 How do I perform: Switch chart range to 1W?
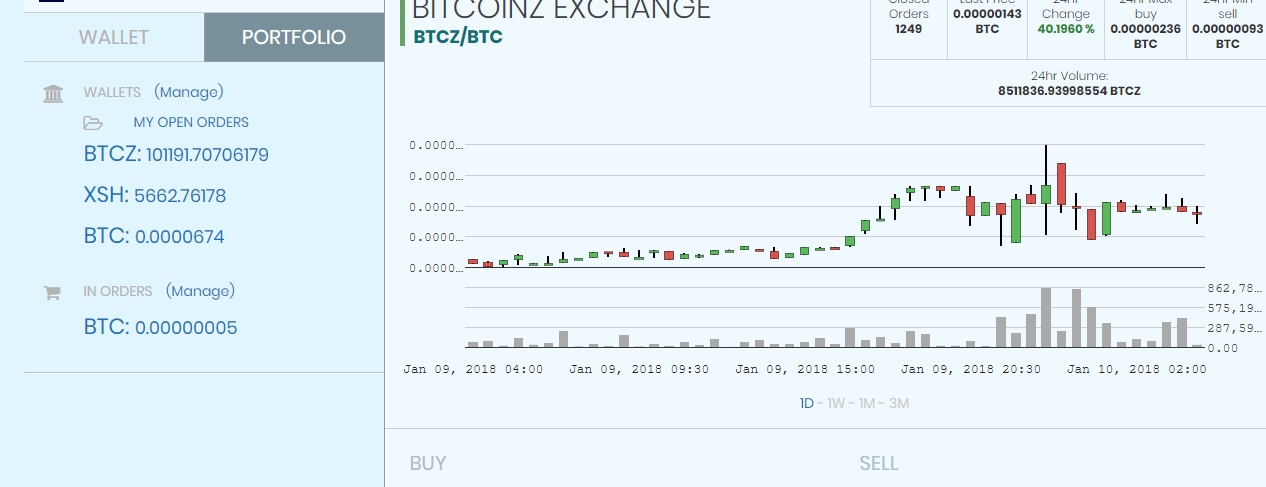point(836,403)
